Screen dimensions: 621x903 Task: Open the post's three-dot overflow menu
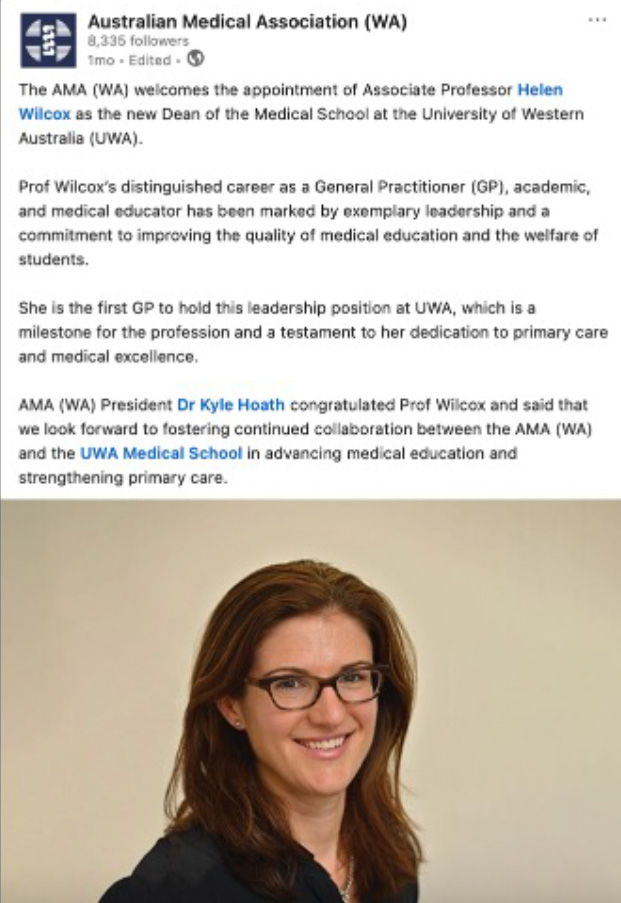pyautogui.click(x=597, y=21)
